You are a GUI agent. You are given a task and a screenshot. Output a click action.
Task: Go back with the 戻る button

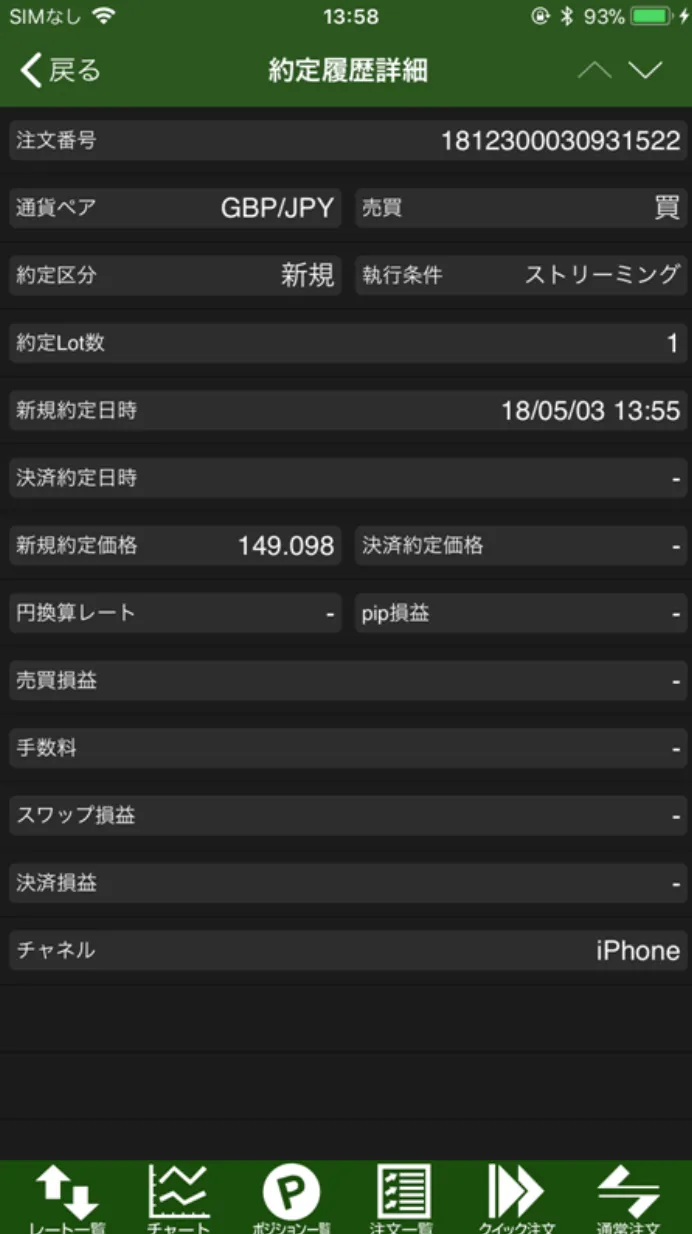click(60, 70)
